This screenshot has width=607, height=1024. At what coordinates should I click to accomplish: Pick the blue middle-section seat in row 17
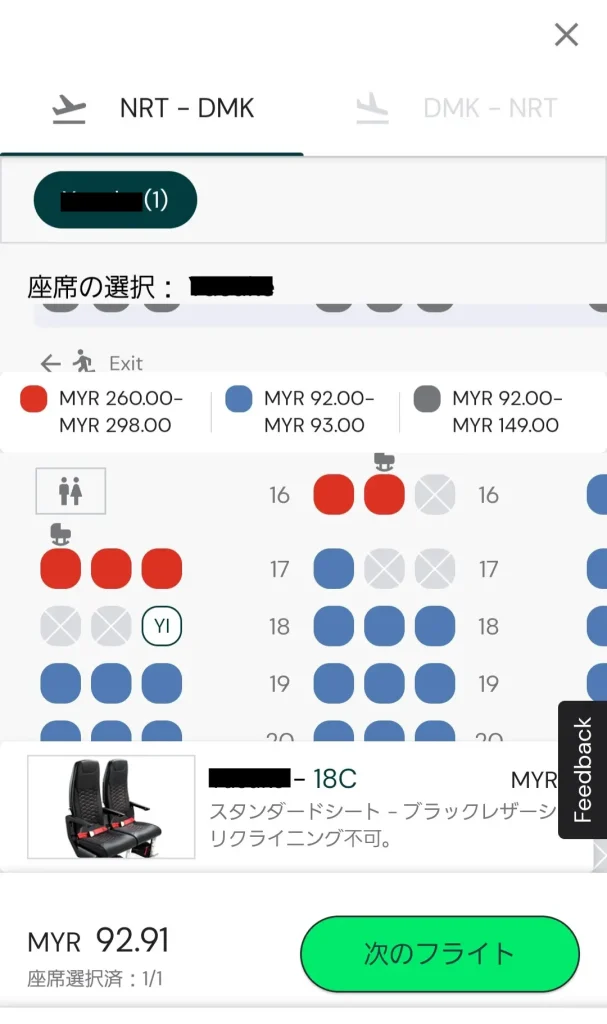[x=333, y=569]
